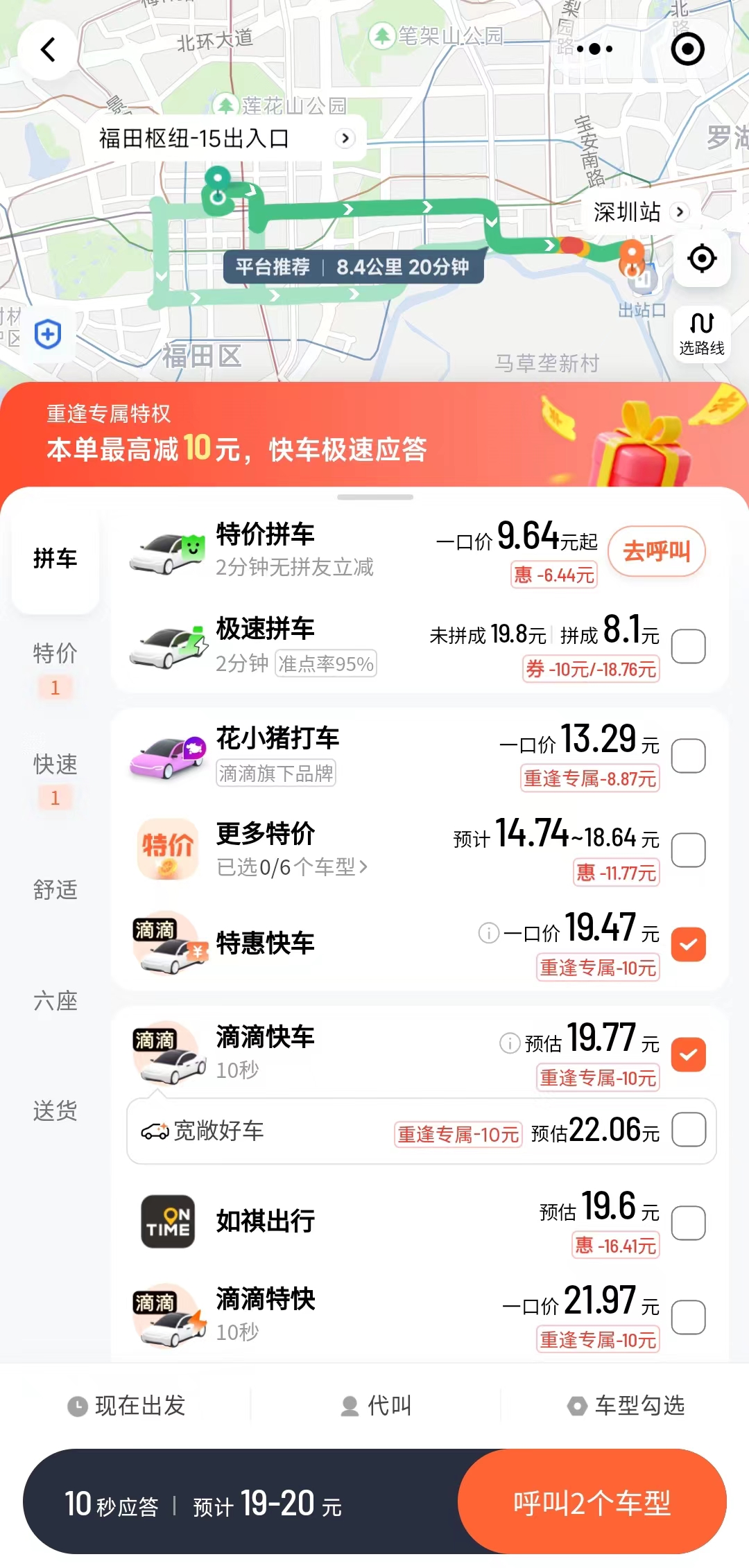749x1568 pixels.
Task: Tap 去呼叫 for 特价拼车
Action: point(656,552)
